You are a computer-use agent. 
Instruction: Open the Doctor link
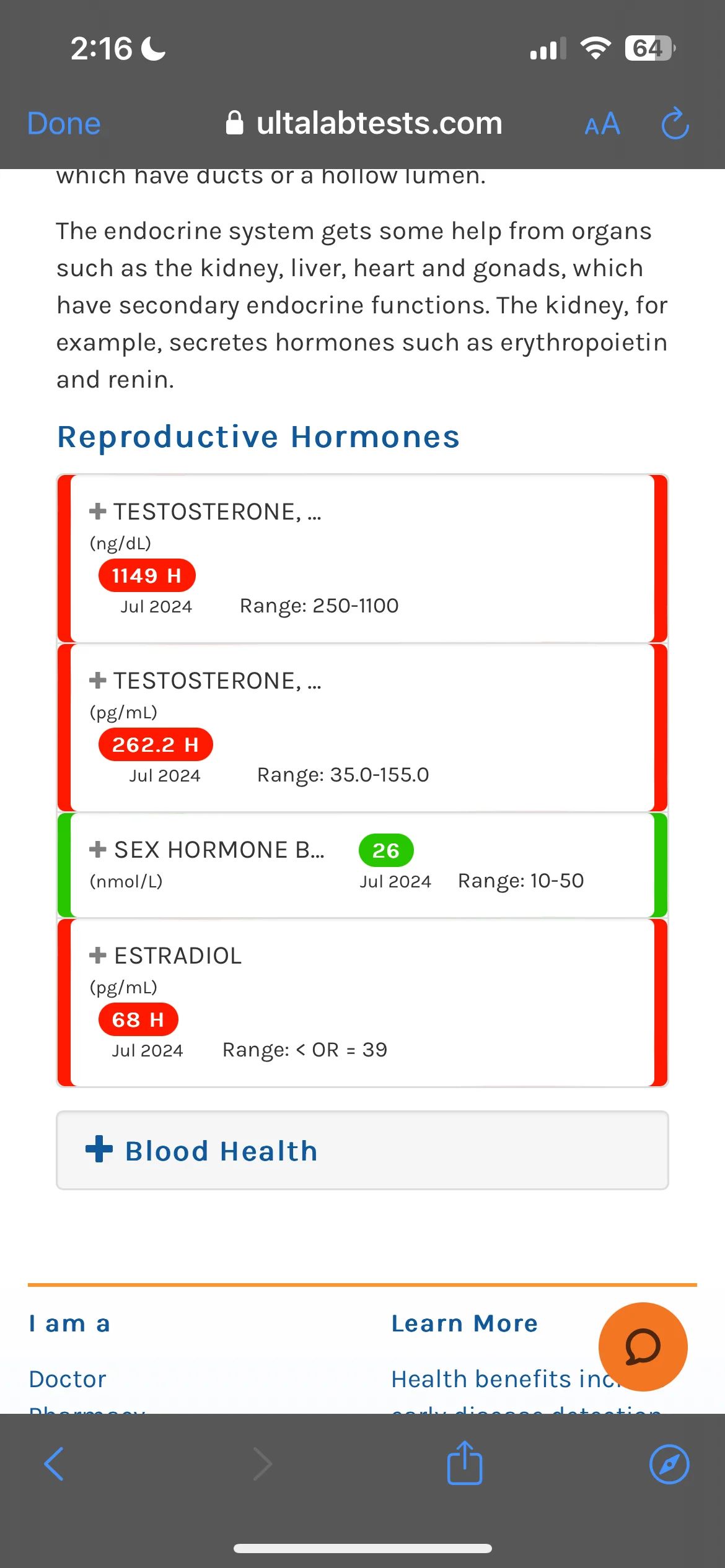coord(68,1379)
